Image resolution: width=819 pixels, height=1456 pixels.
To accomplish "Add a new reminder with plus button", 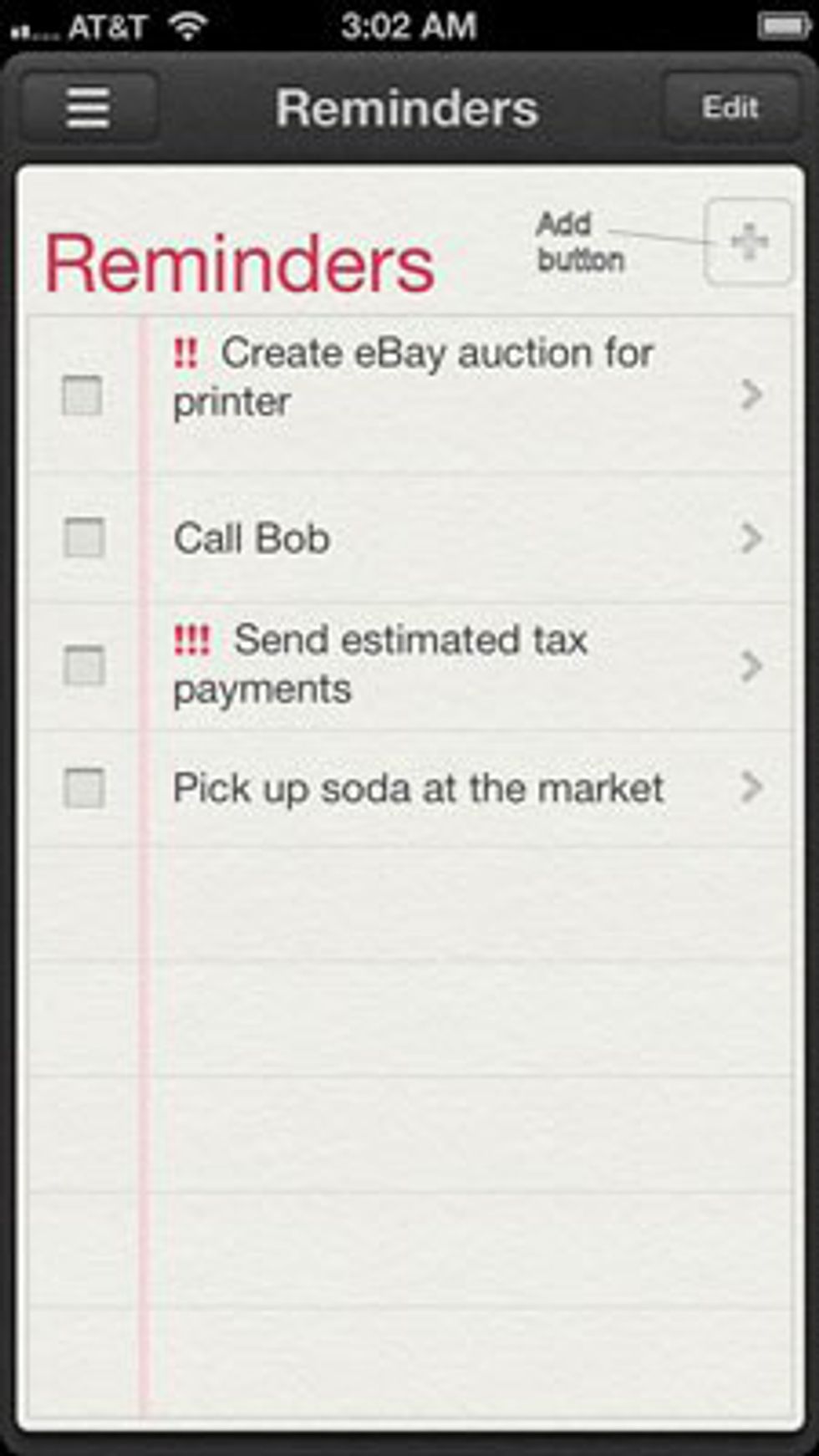I will [x=748, y=242].
